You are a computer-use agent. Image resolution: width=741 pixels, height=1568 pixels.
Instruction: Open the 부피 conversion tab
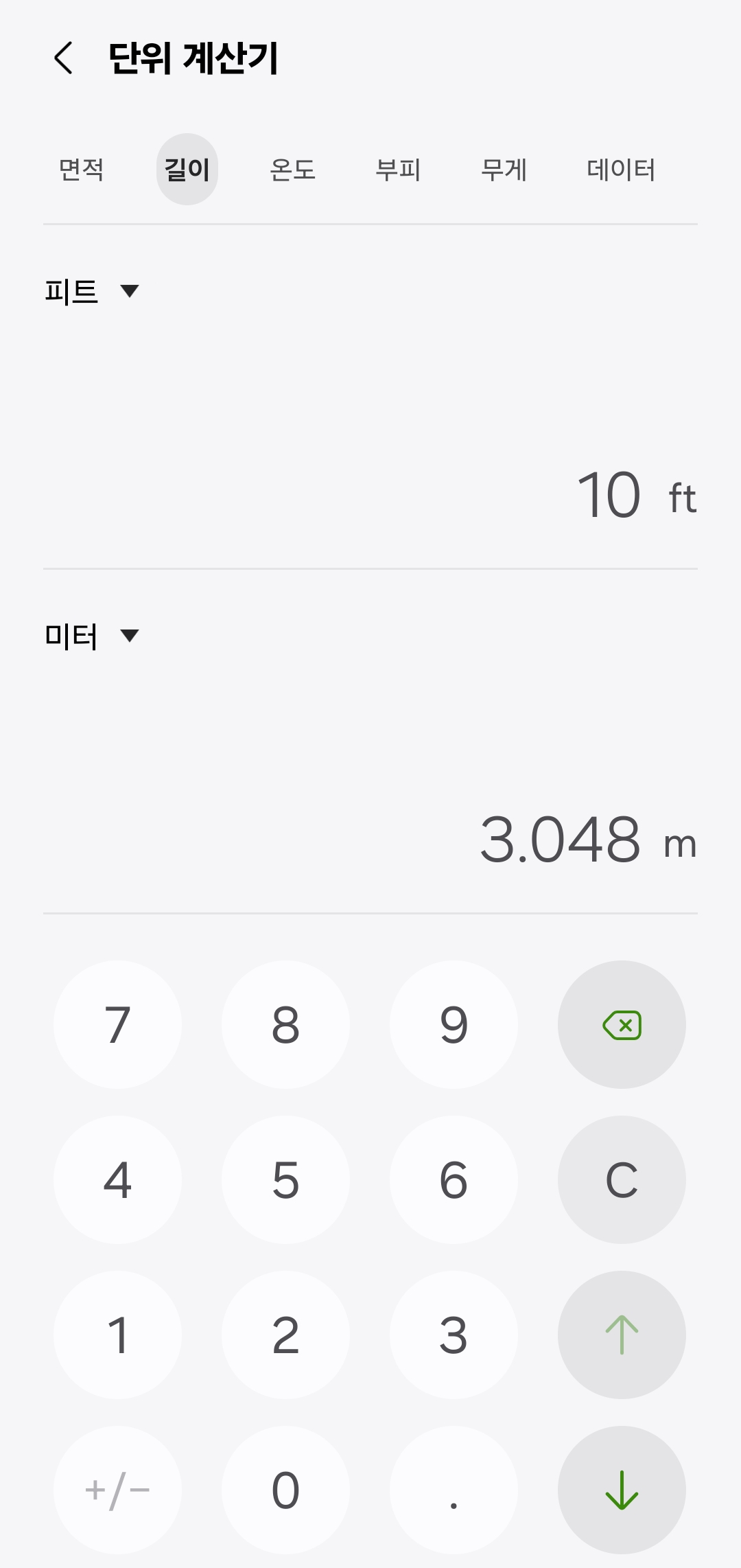pyautogui.click(x=398, y=170)
